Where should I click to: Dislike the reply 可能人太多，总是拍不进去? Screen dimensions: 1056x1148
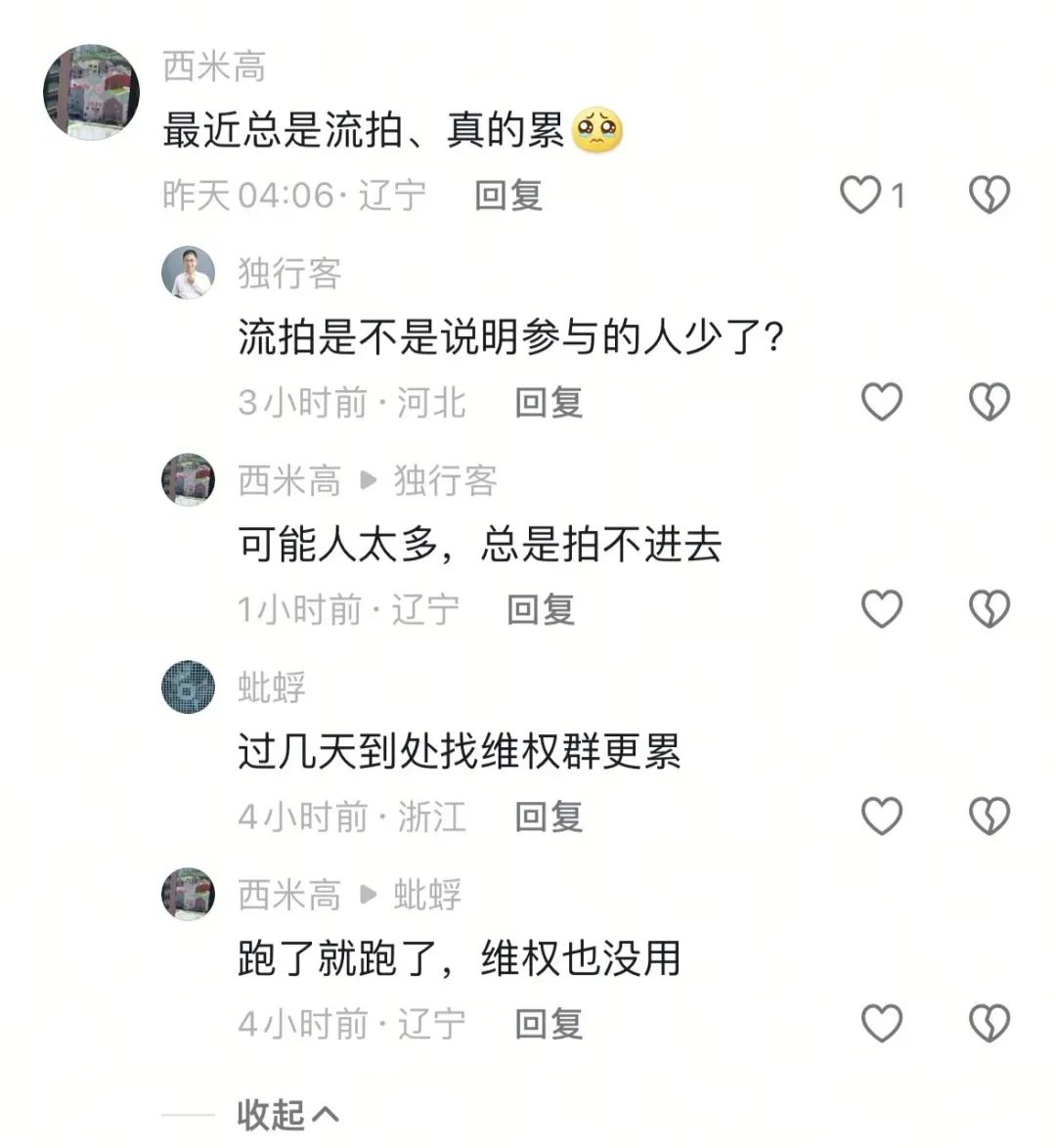[989, 609]
